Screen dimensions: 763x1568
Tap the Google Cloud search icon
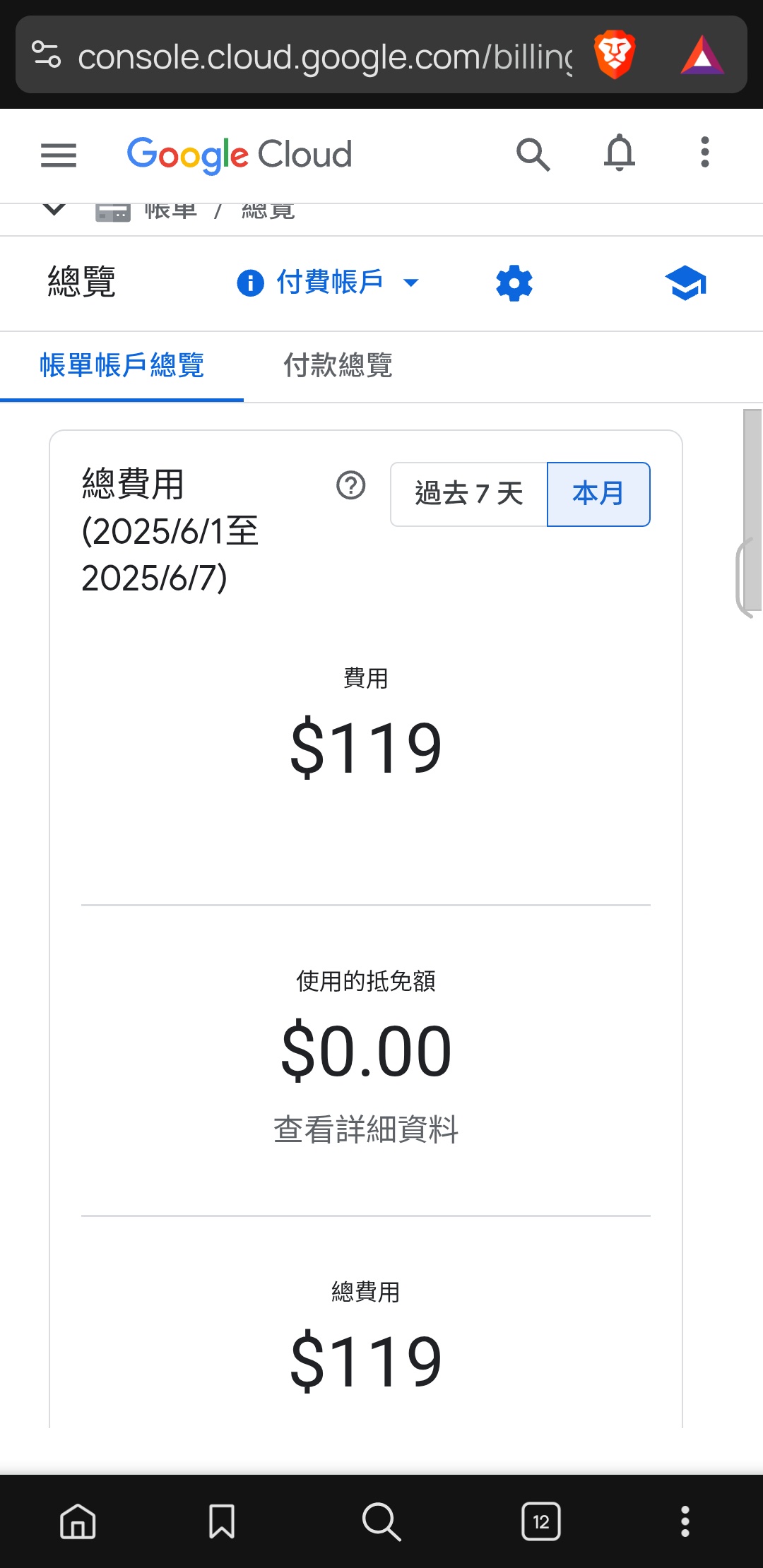click(x=533, y=155)
